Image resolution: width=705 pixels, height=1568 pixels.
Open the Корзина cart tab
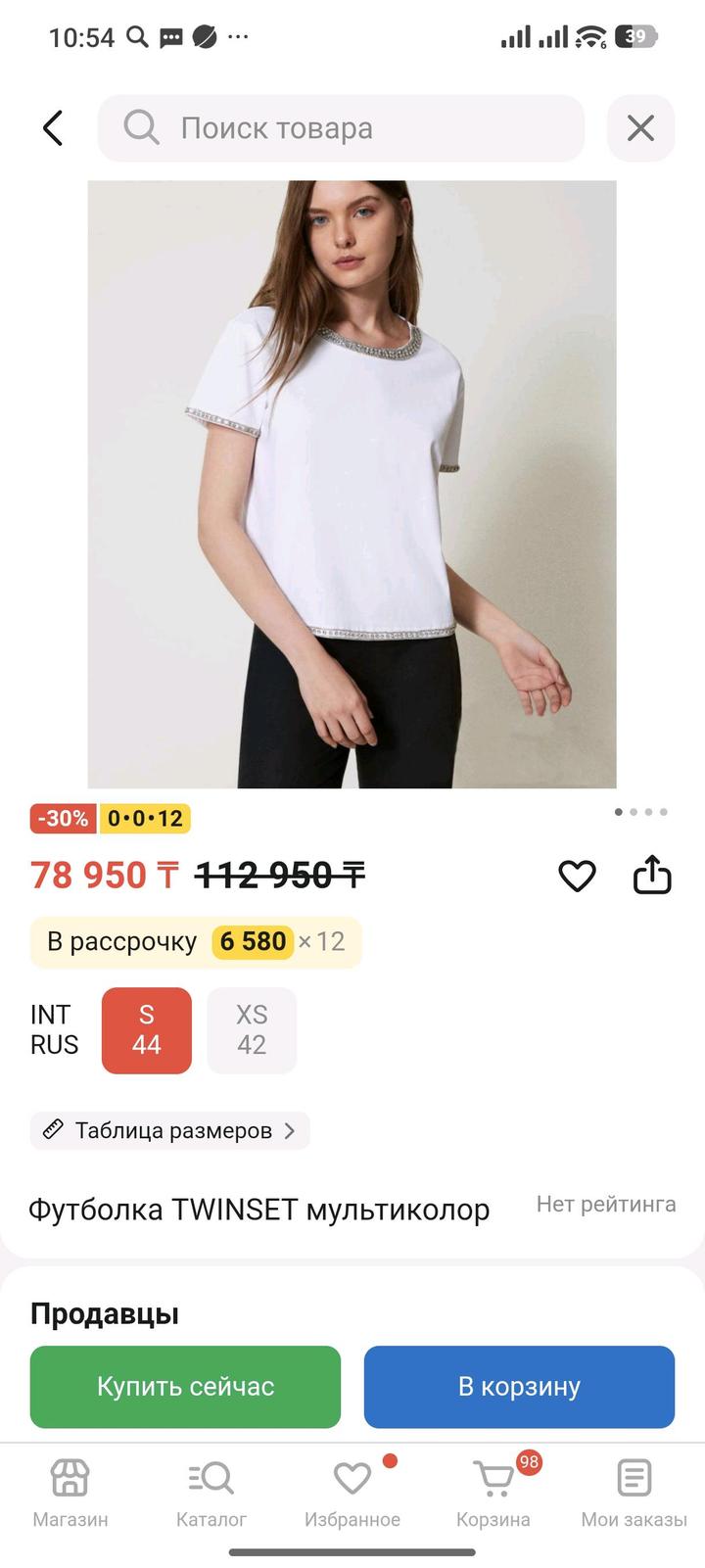click(493, 1494)
